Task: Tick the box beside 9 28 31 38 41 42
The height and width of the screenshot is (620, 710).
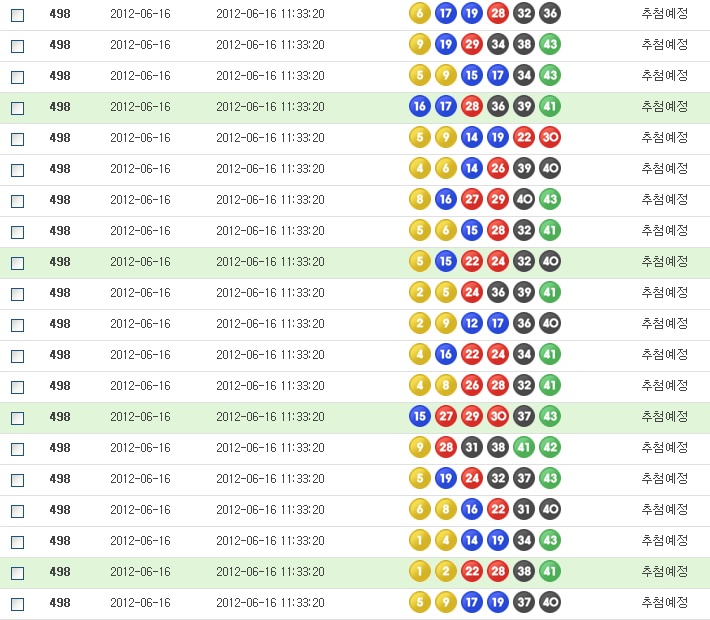Action: tap(17, 449)
